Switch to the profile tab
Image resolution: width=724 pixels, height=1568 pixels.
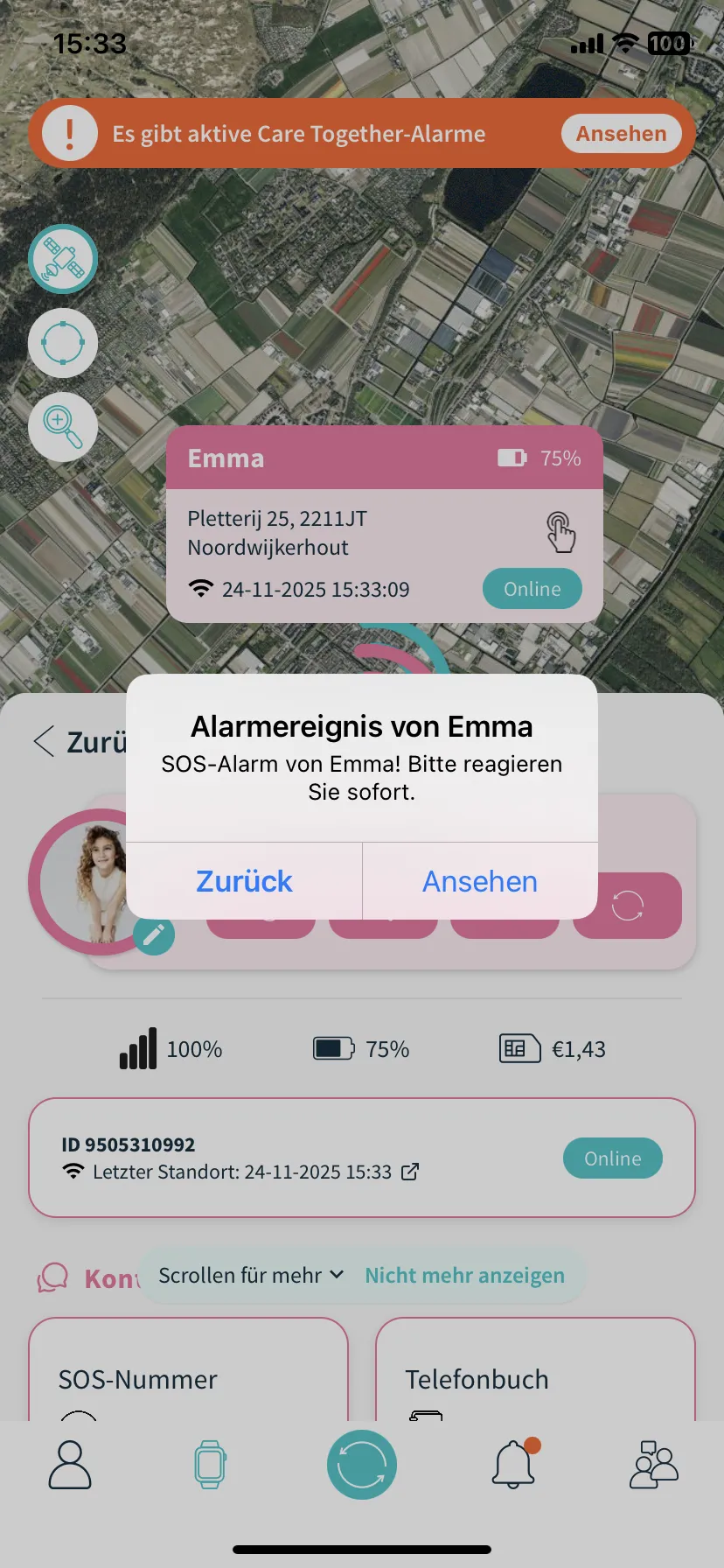[x=70, y=1465]
